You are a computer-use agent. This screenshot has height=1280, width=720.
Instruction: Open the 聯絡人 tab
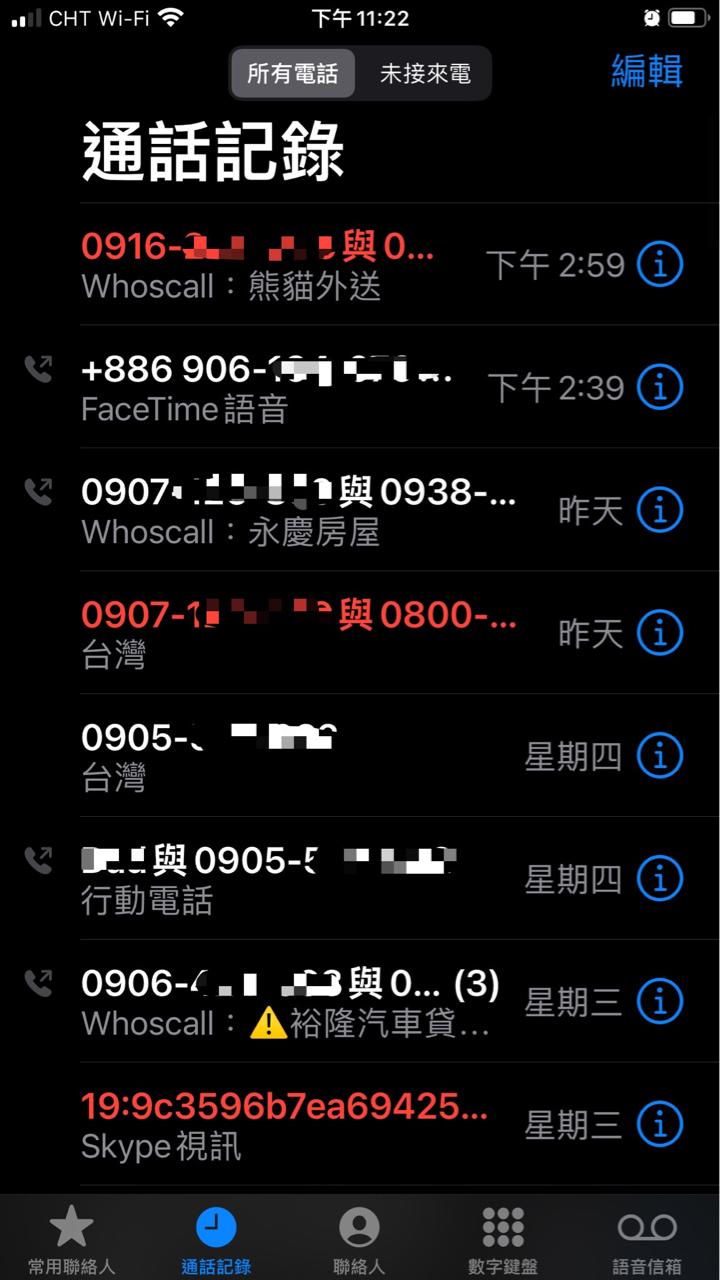(x=359, y=1239)
